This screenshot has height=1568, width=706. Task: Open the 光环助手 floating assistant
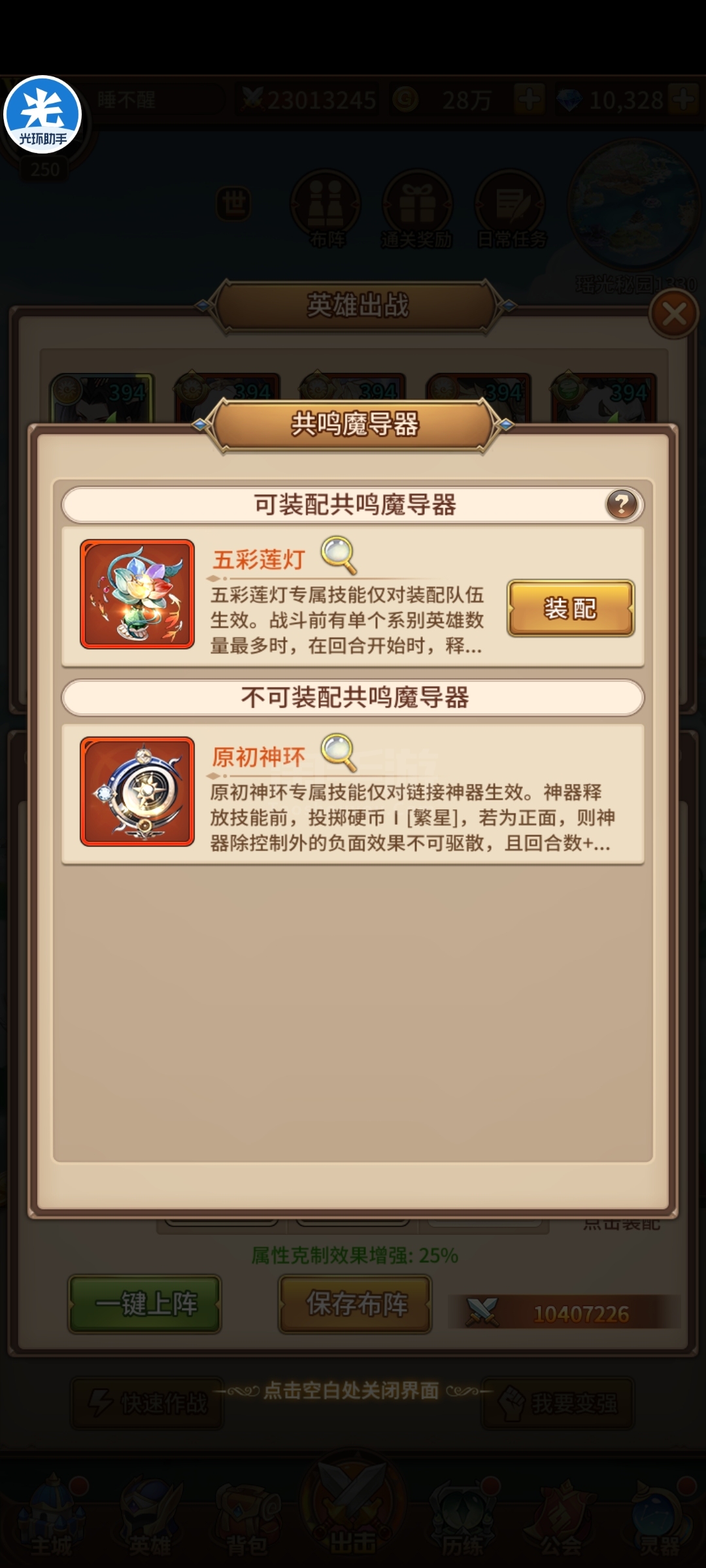[42, 115]
